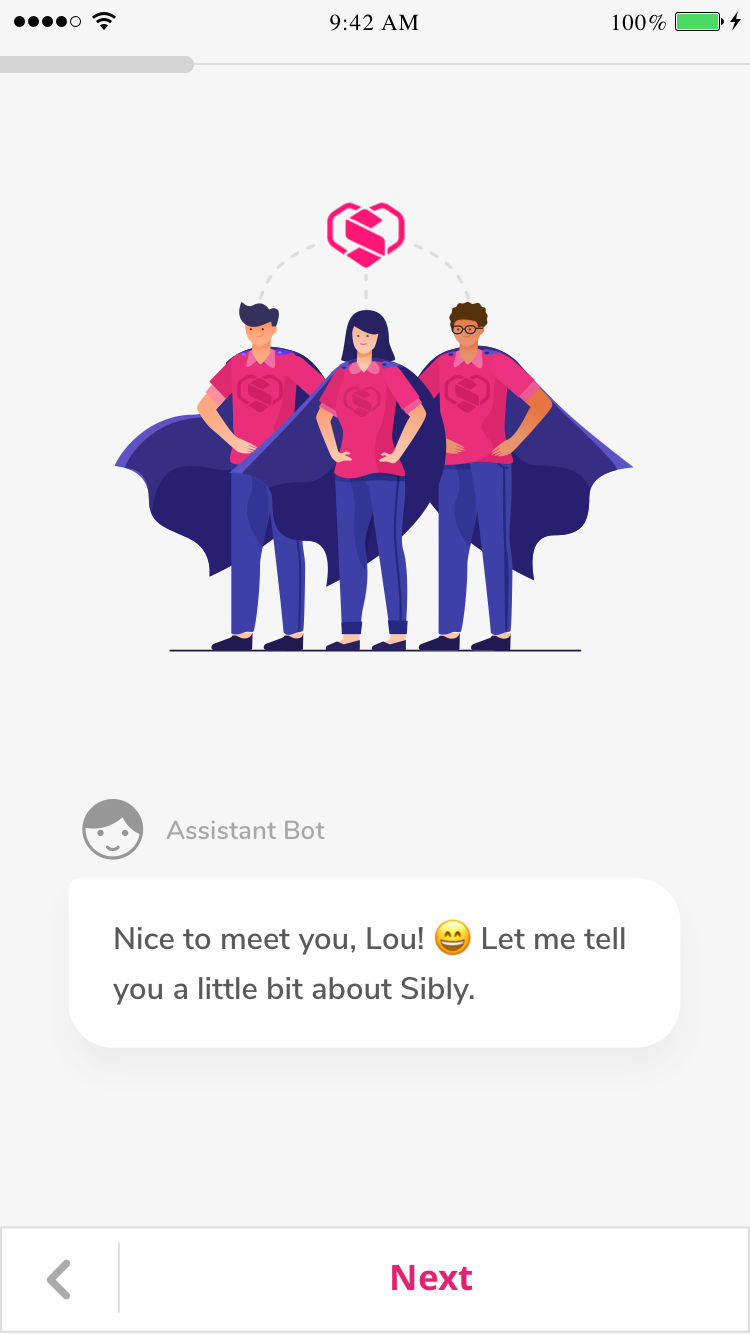This screenshot has width=750, height=1334.
Task: Tap the Next button
Action: [x=431, y=1278]
